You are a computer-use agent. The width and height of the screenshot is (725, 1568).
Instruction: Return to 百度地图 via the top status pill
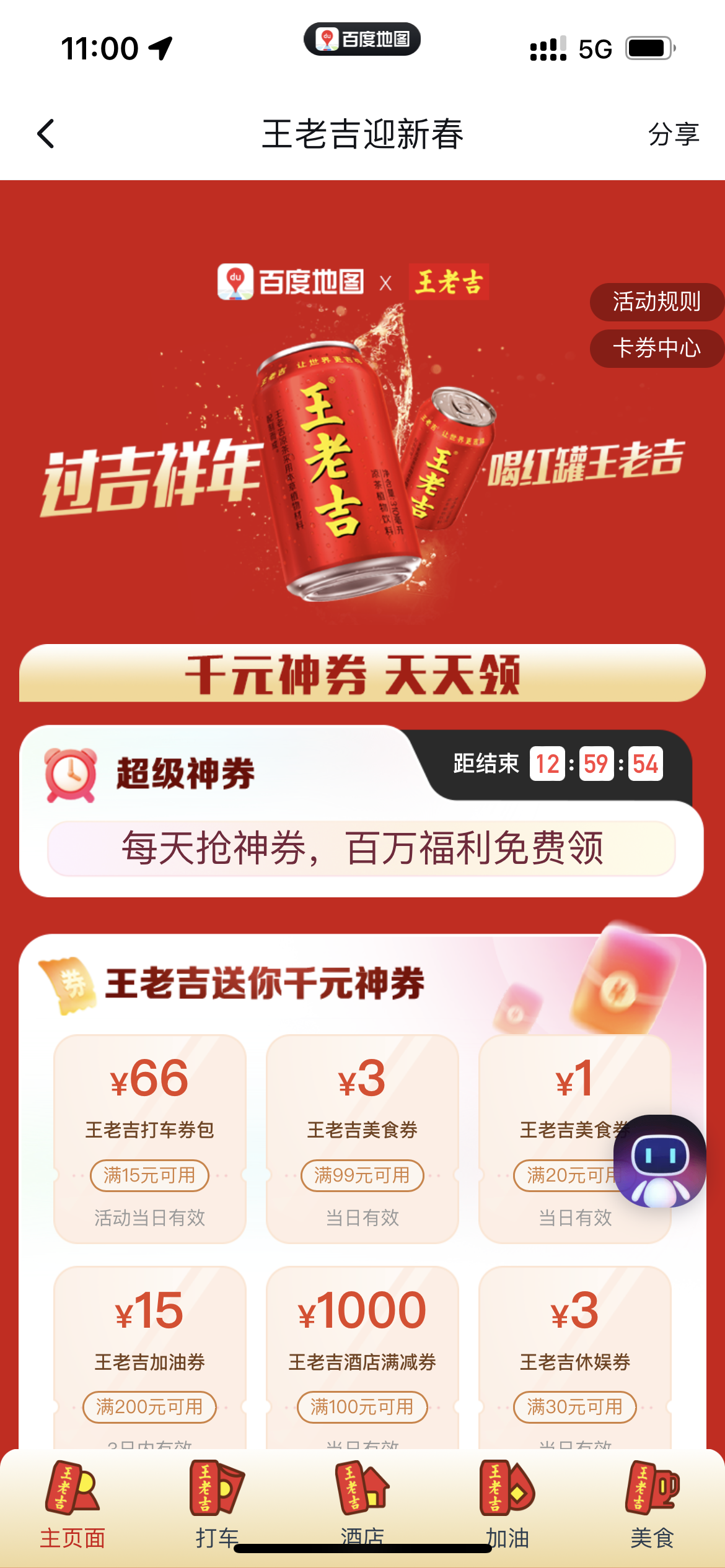click(x=362, y=39)
